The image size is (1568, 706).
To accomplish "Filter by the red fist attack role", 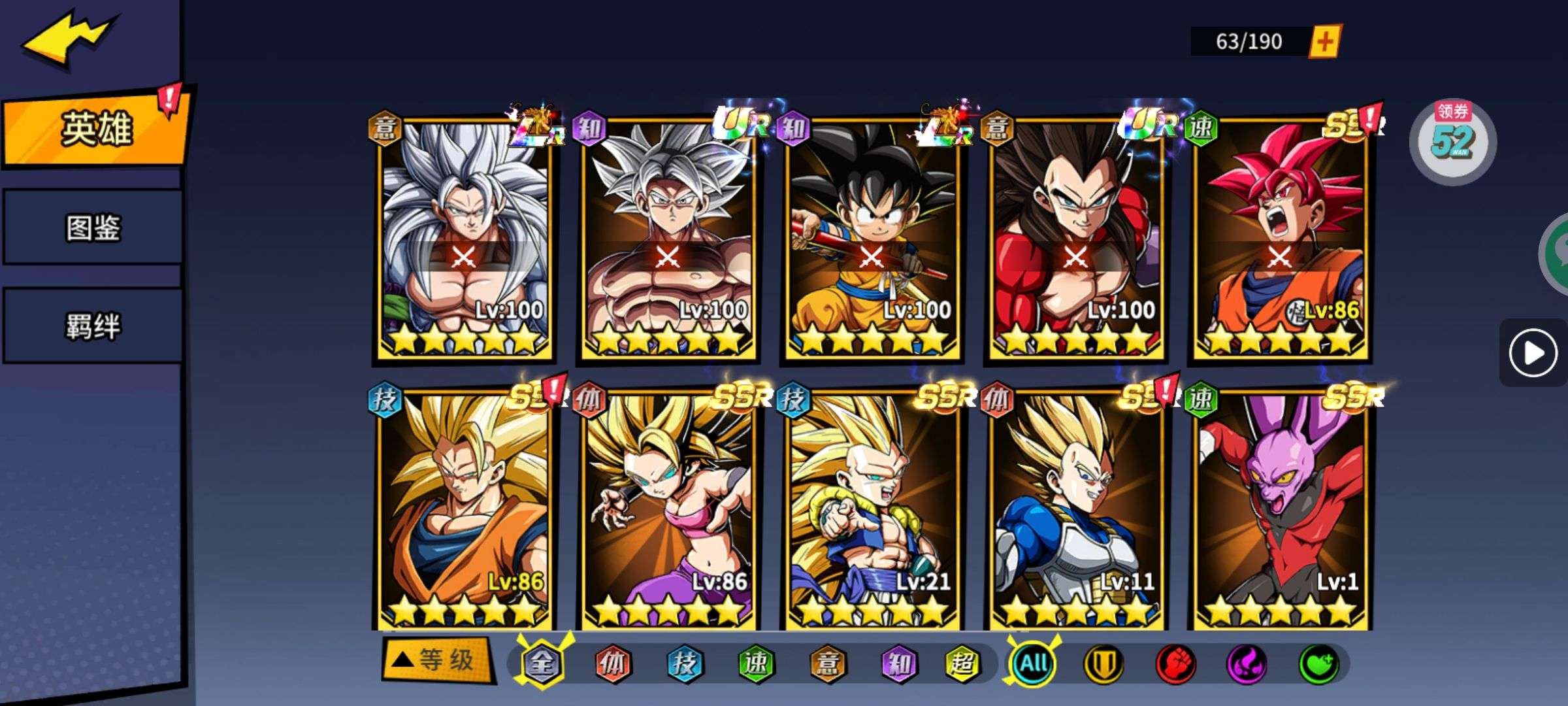I will [1175, 664].
